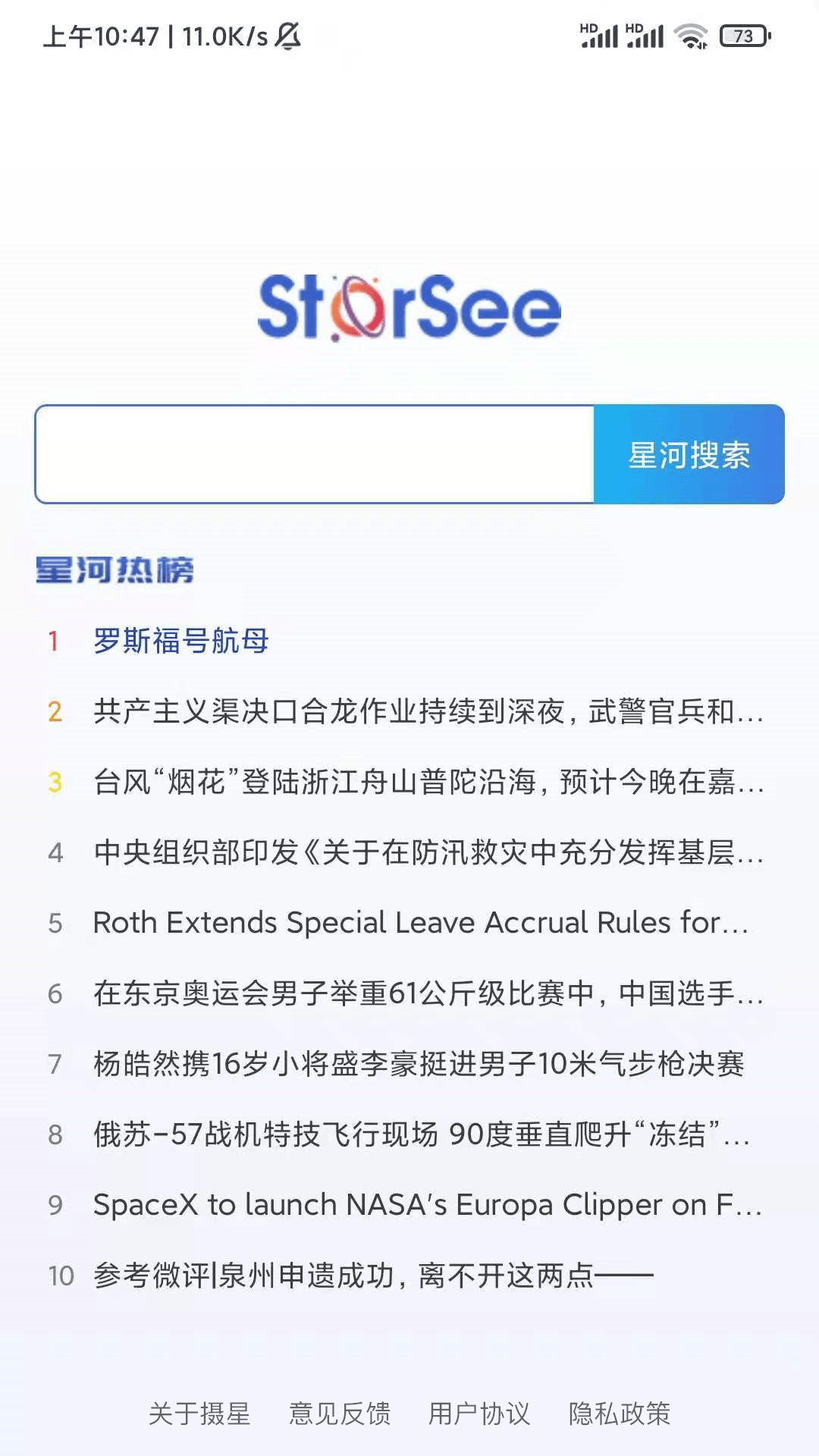
Task: Open the 共产主义渠决口 news item
Action: (x=425, y=711)
